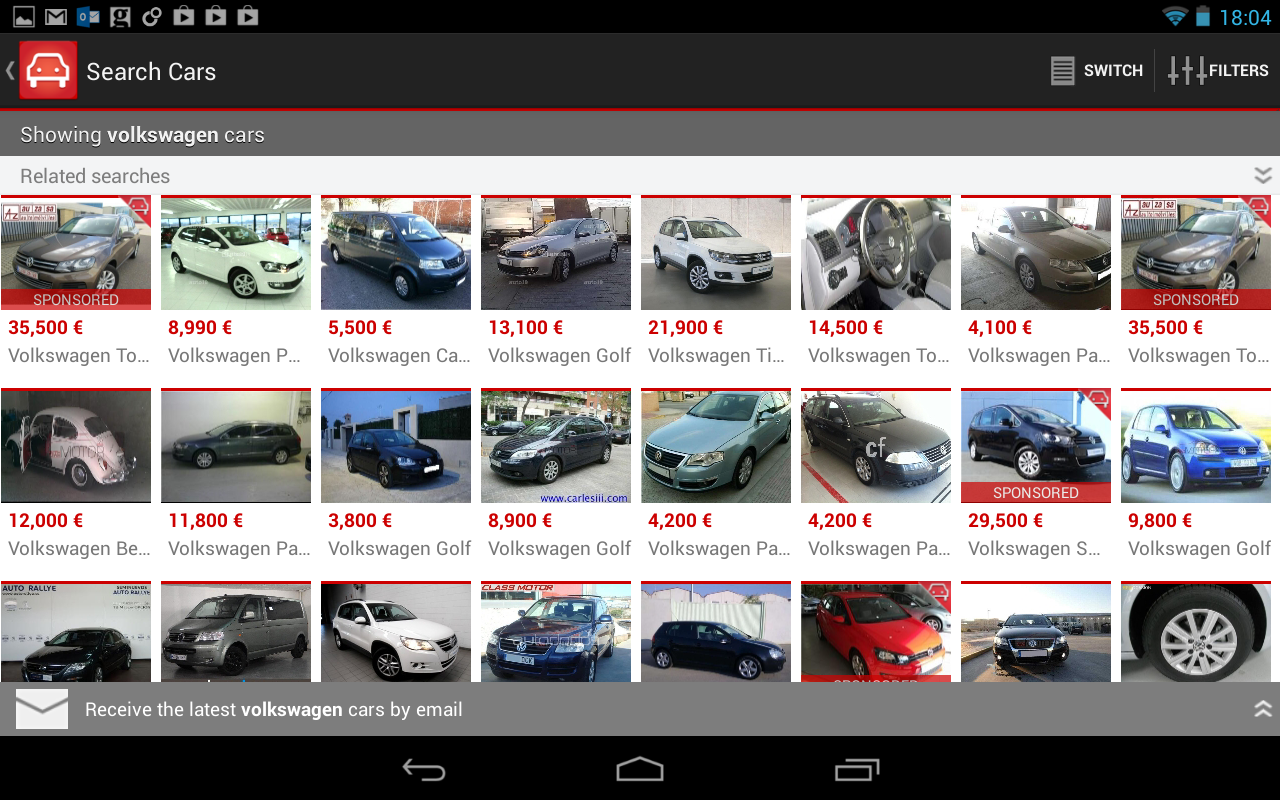Open the recent apps overview

pyautogui.click(x=856, y=769)
